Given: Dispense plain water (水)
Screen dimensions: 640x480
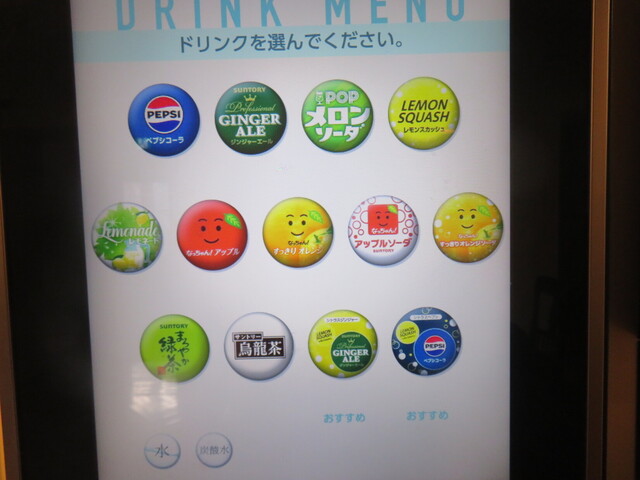Looking at the screenshot, I should coord(162,451).
